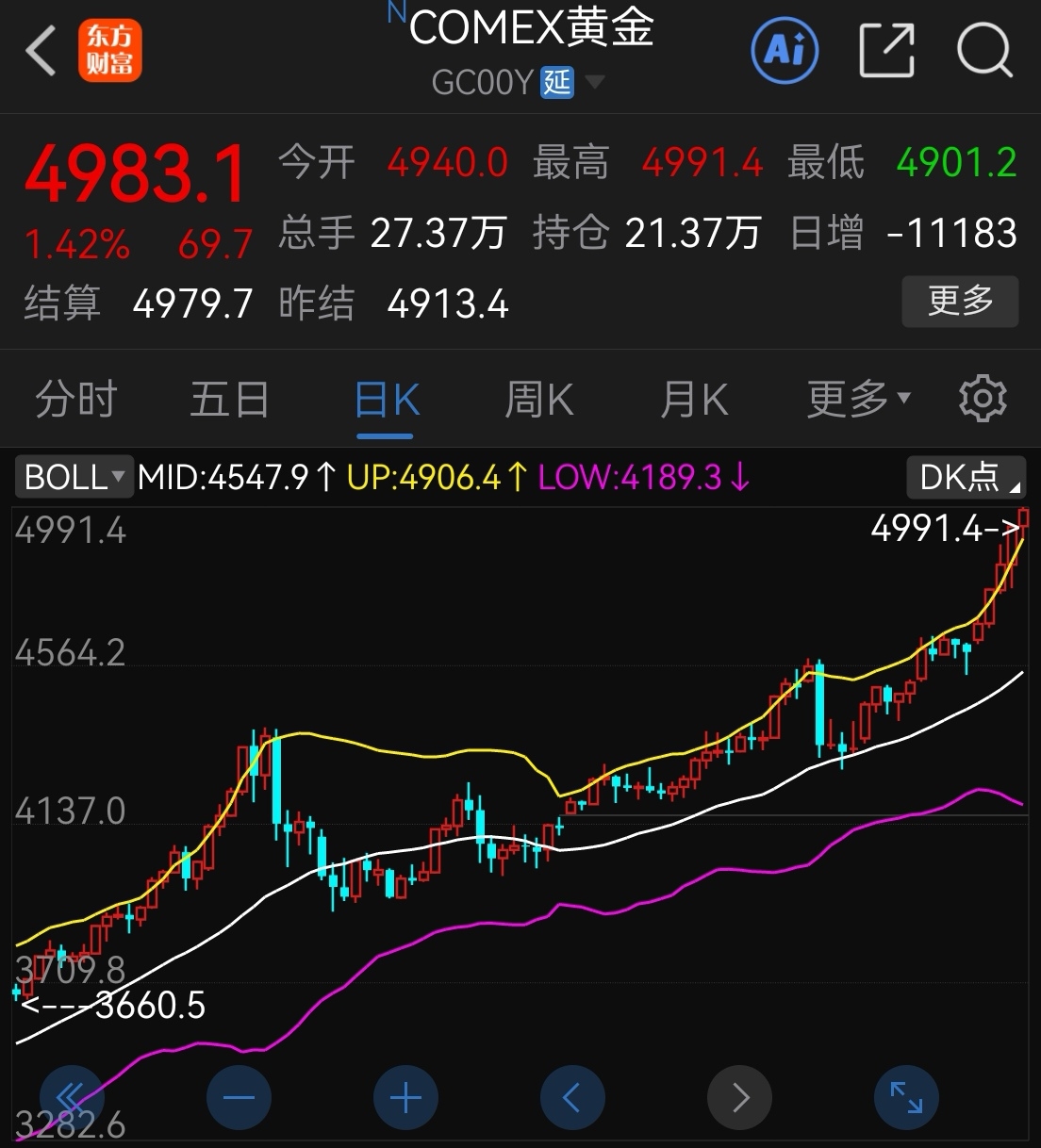Image resolution: width=1041 pixels, height=1148 pixels.
Task: Switch to the 分时 intraday tab
Action: coord(74,398)
